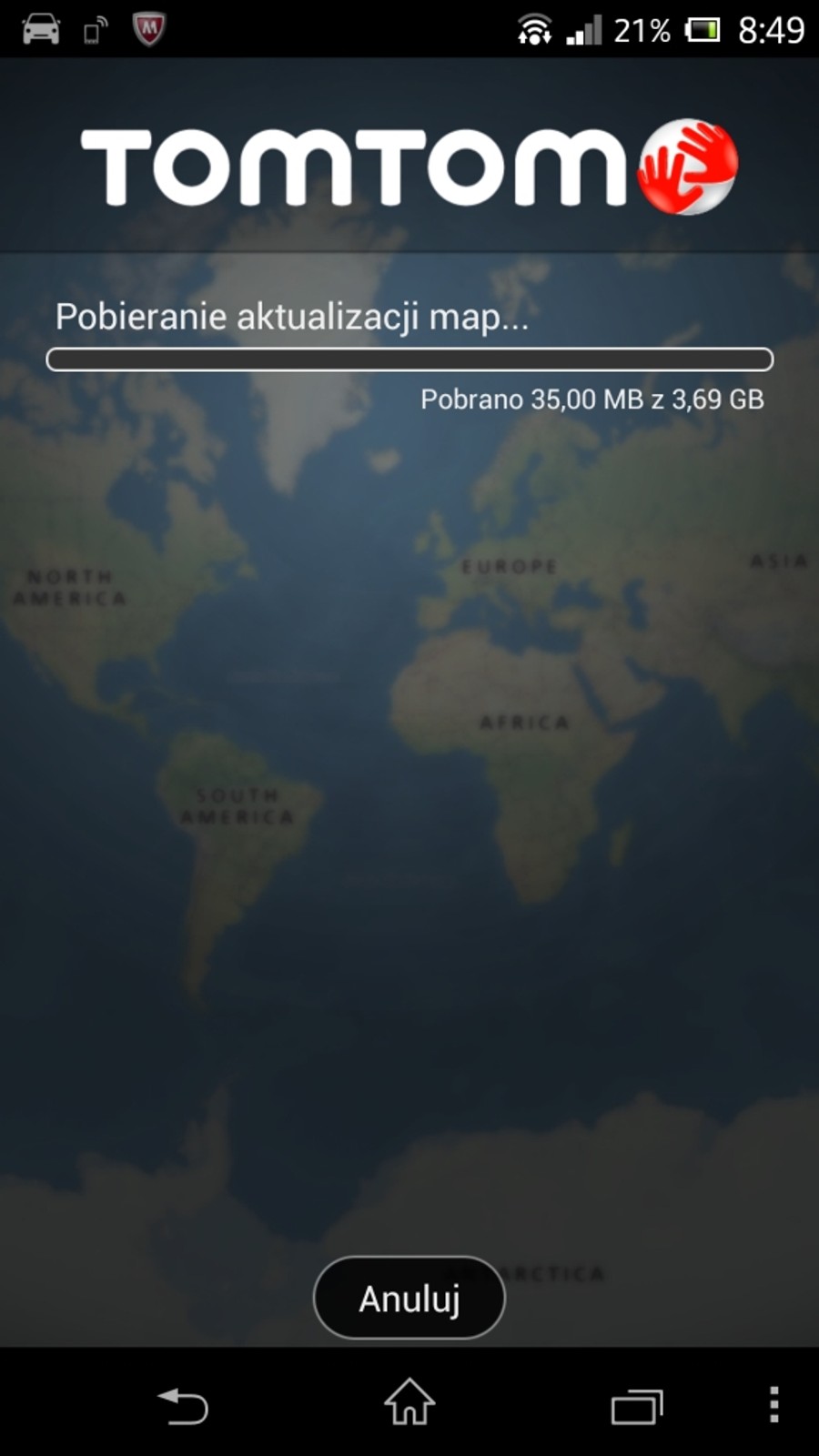Open the recent apps view
Viewport: 819px width, 1456px height.
coord(636,1405)
